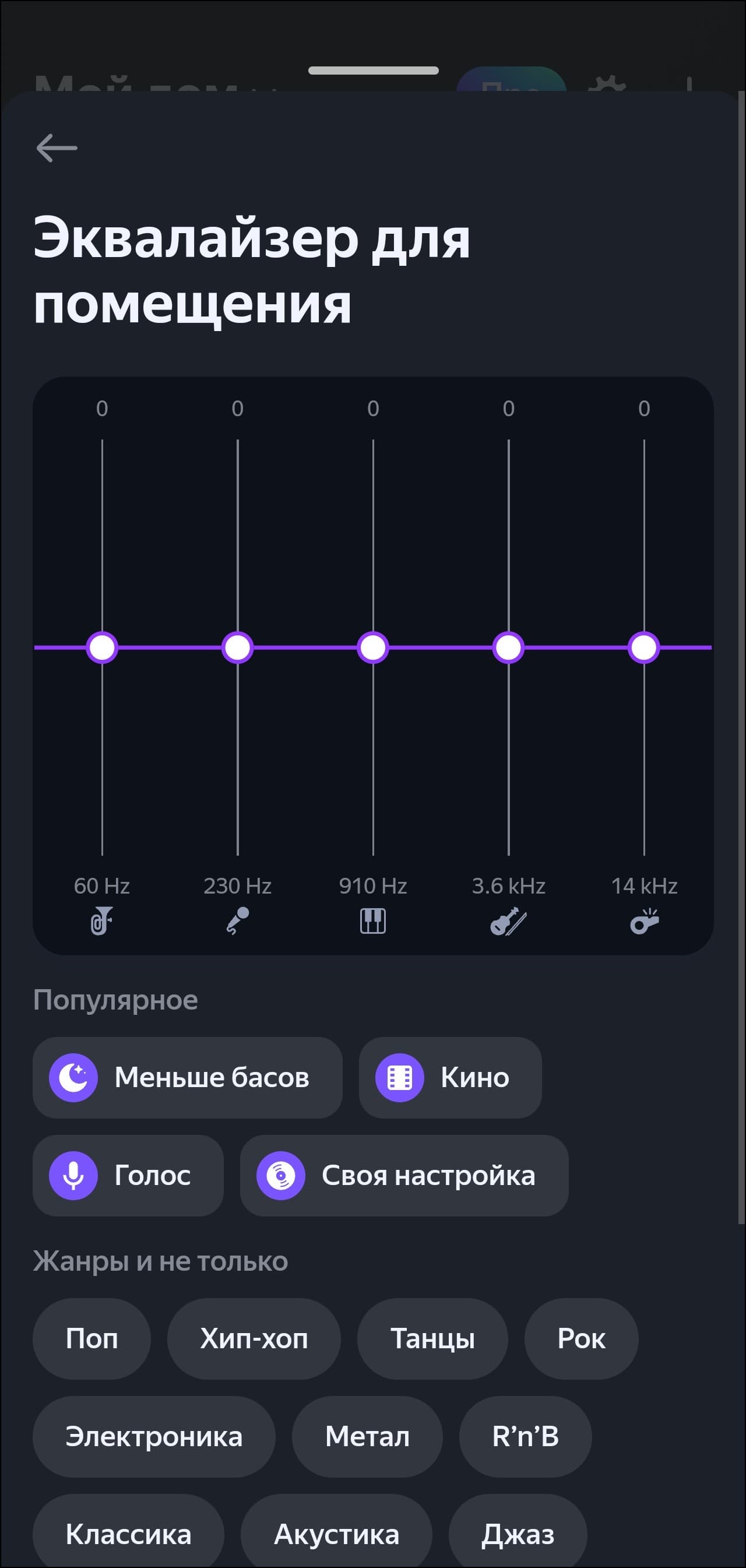The height and width of the screenshot is (1568, 746).
Task: Open Своя настройка preset
Action: tap(404, 1175)
